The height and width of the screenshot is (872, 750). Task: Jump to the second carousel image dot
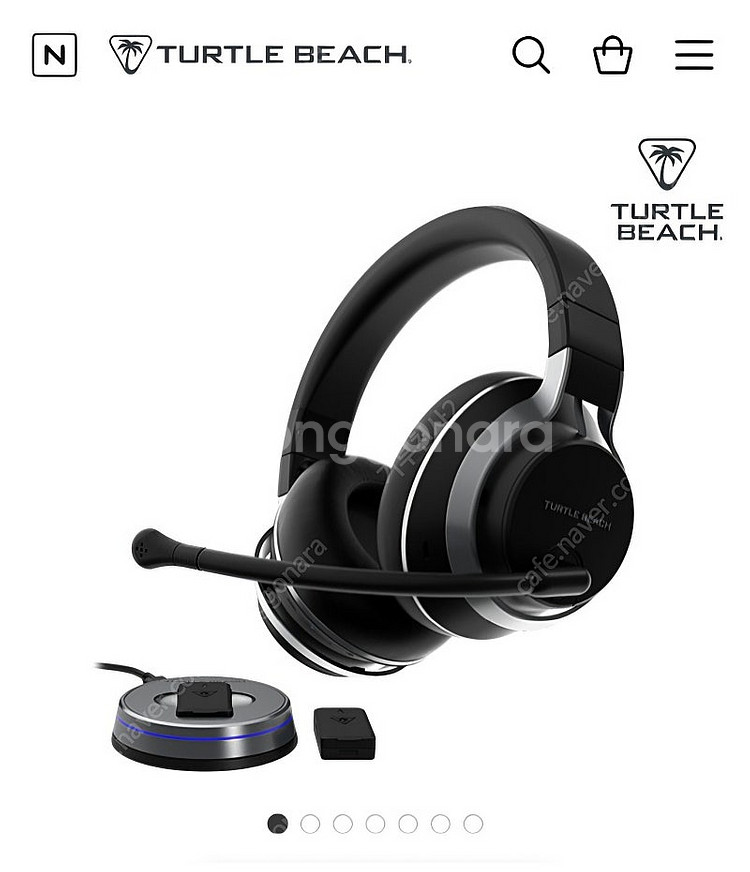(x=310, y=824)
